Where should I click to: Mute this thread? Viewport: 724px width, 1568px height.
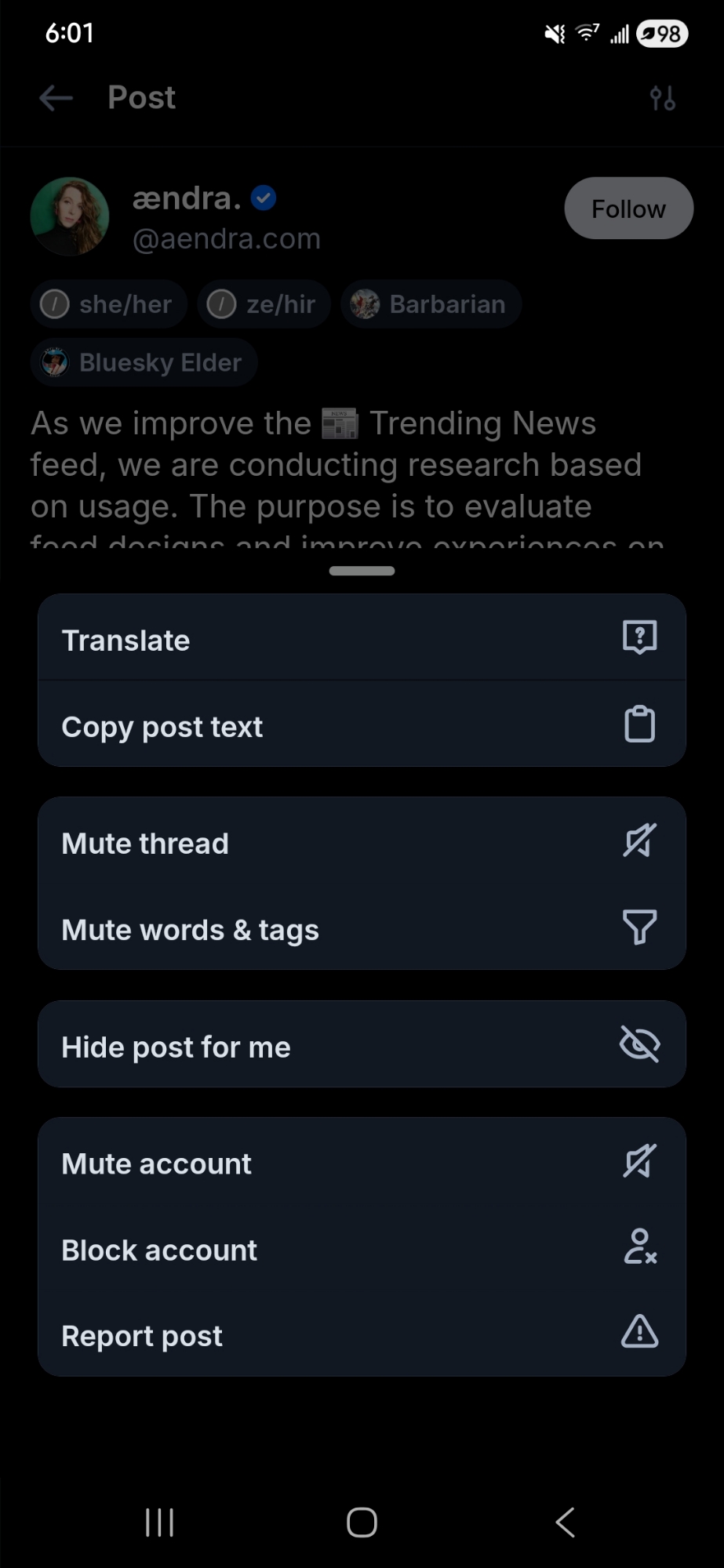click(361, 843)
